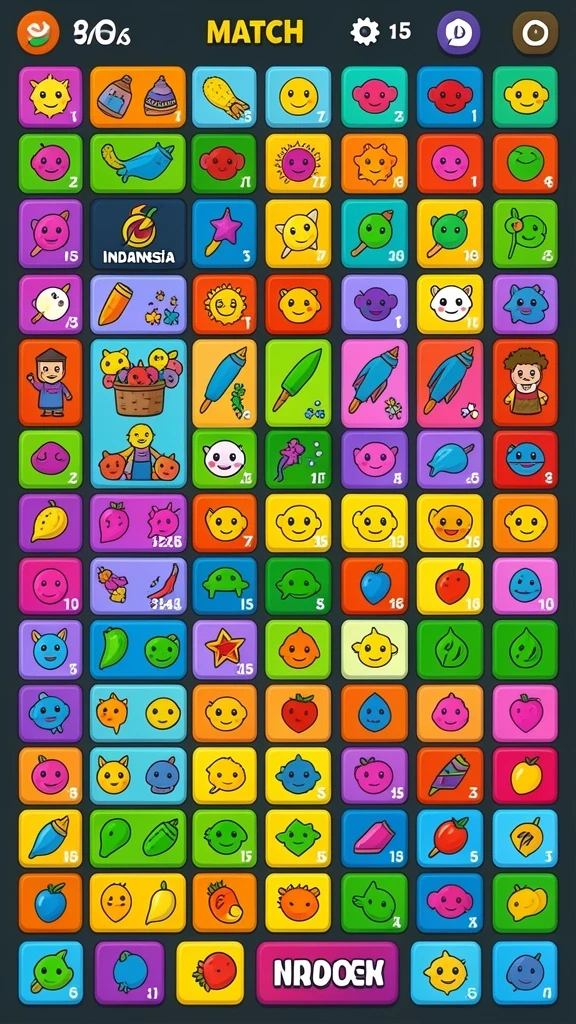The width and height of the screenshot is (576, 1024).
Task: Tap the orange round icon in header
Action: click(38, 33)
